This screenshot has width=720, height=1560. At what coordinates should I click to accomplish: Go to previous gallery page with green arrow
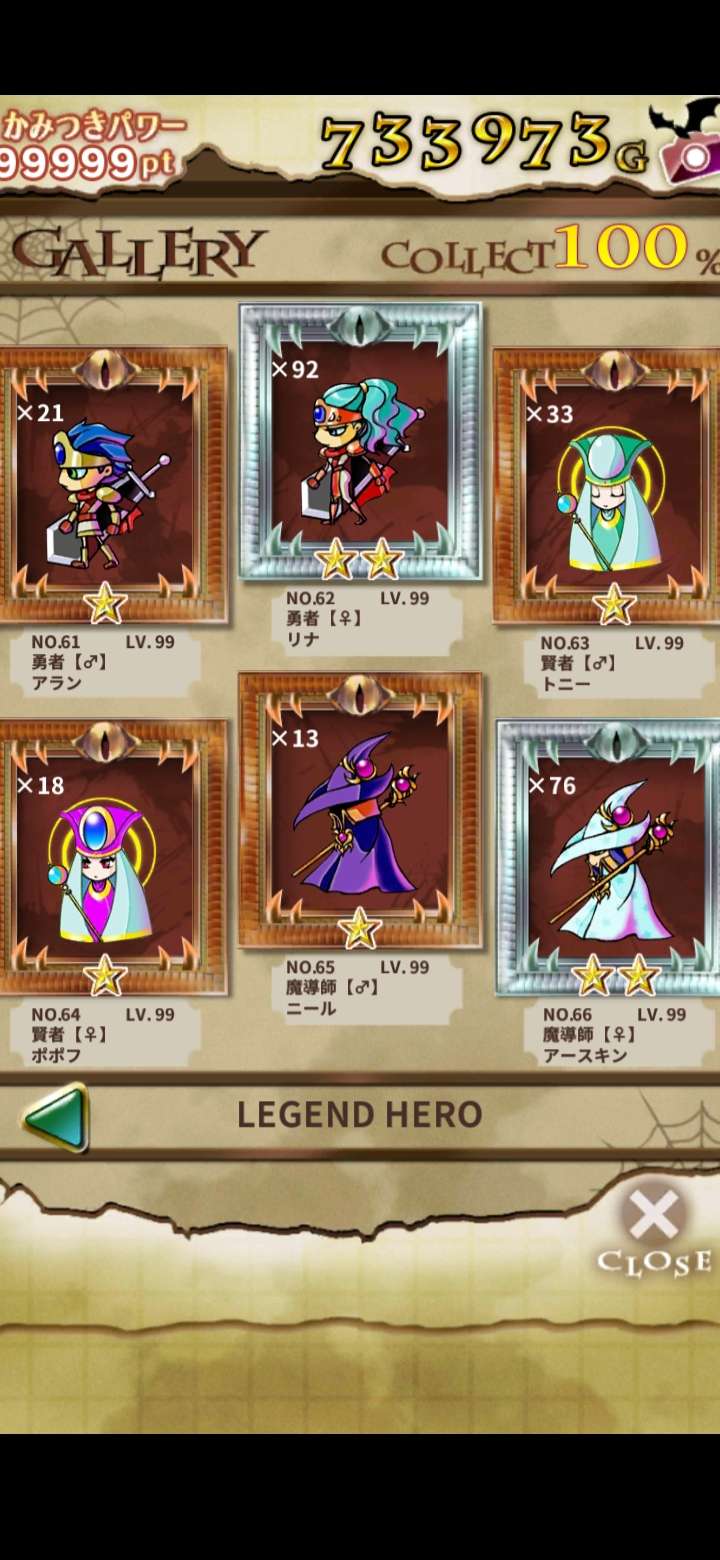[57, 1117]
